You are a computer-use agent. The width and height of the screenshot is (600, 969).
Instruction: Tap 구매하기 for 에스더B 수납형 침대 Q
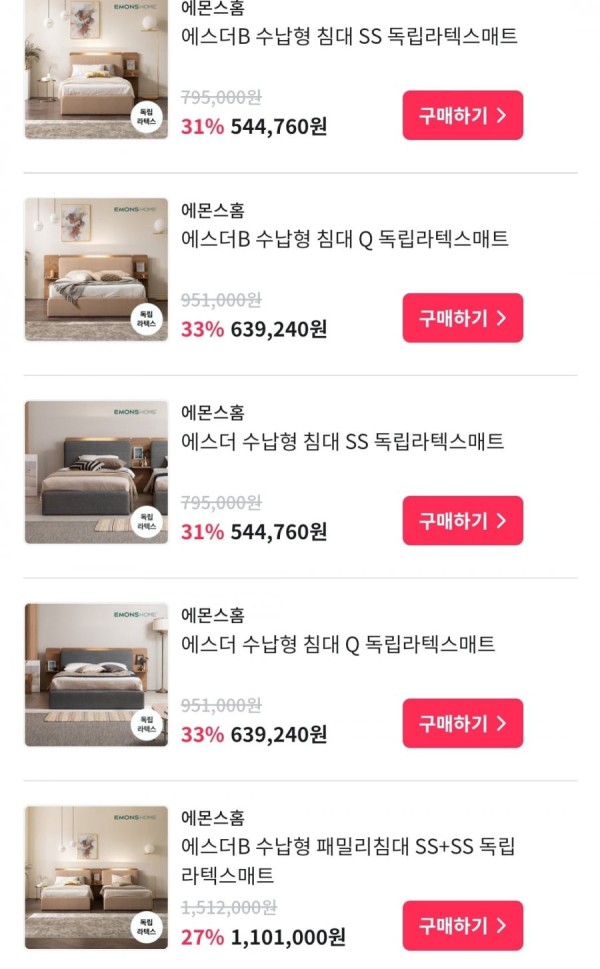462,318
